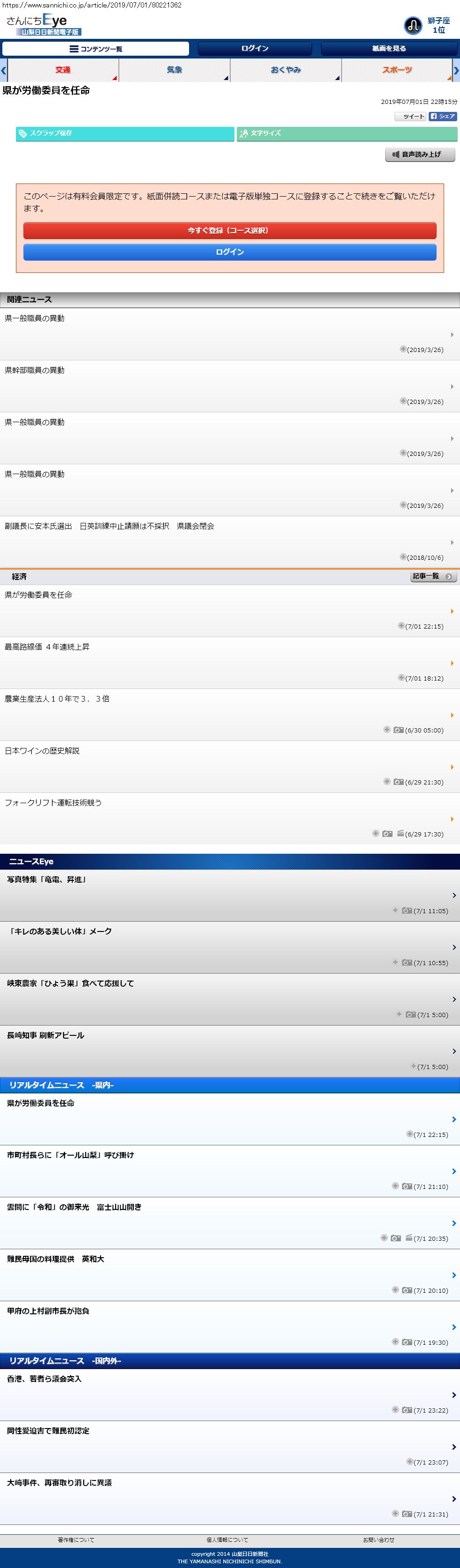Open 紙面を見る
The height and width of the screenshot is (1568, 460).
388,49
